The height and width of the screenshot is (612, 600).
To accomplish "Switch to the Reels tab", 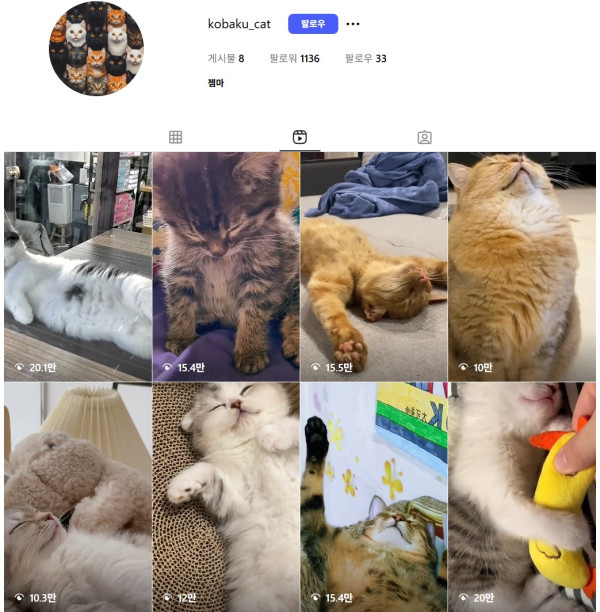I will click(299, 137).
